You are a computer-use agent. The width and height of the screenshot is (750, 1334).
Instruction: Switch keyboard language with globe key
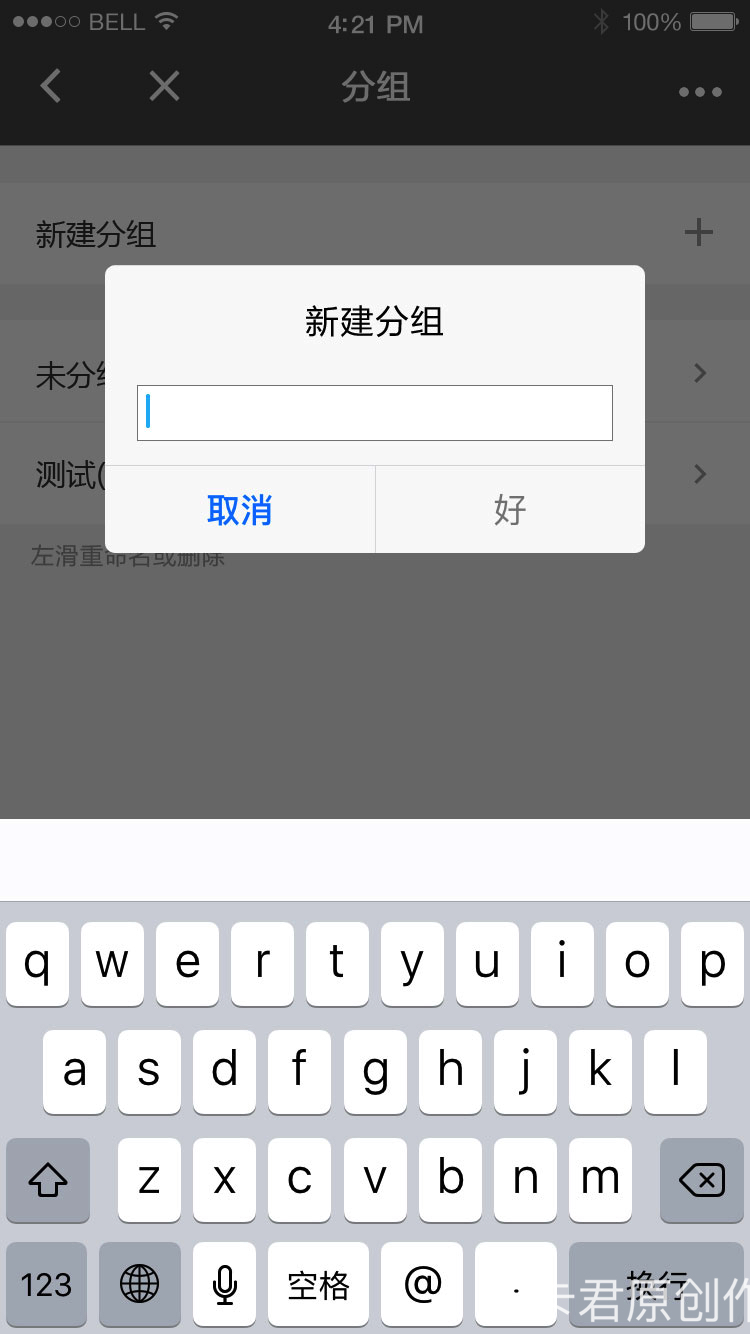(139, 1284)
